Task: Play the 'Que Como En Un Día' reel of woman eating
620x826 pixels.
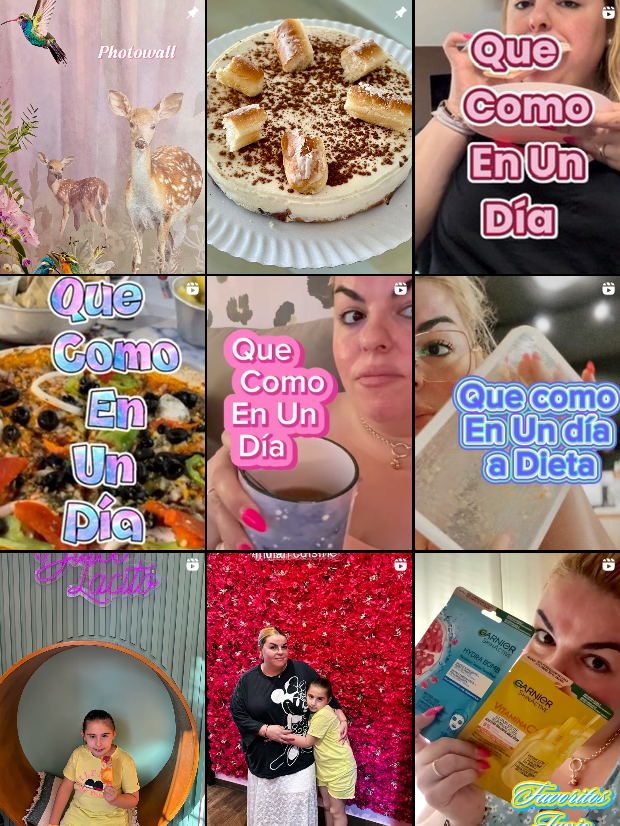Action: pos(517,137)
